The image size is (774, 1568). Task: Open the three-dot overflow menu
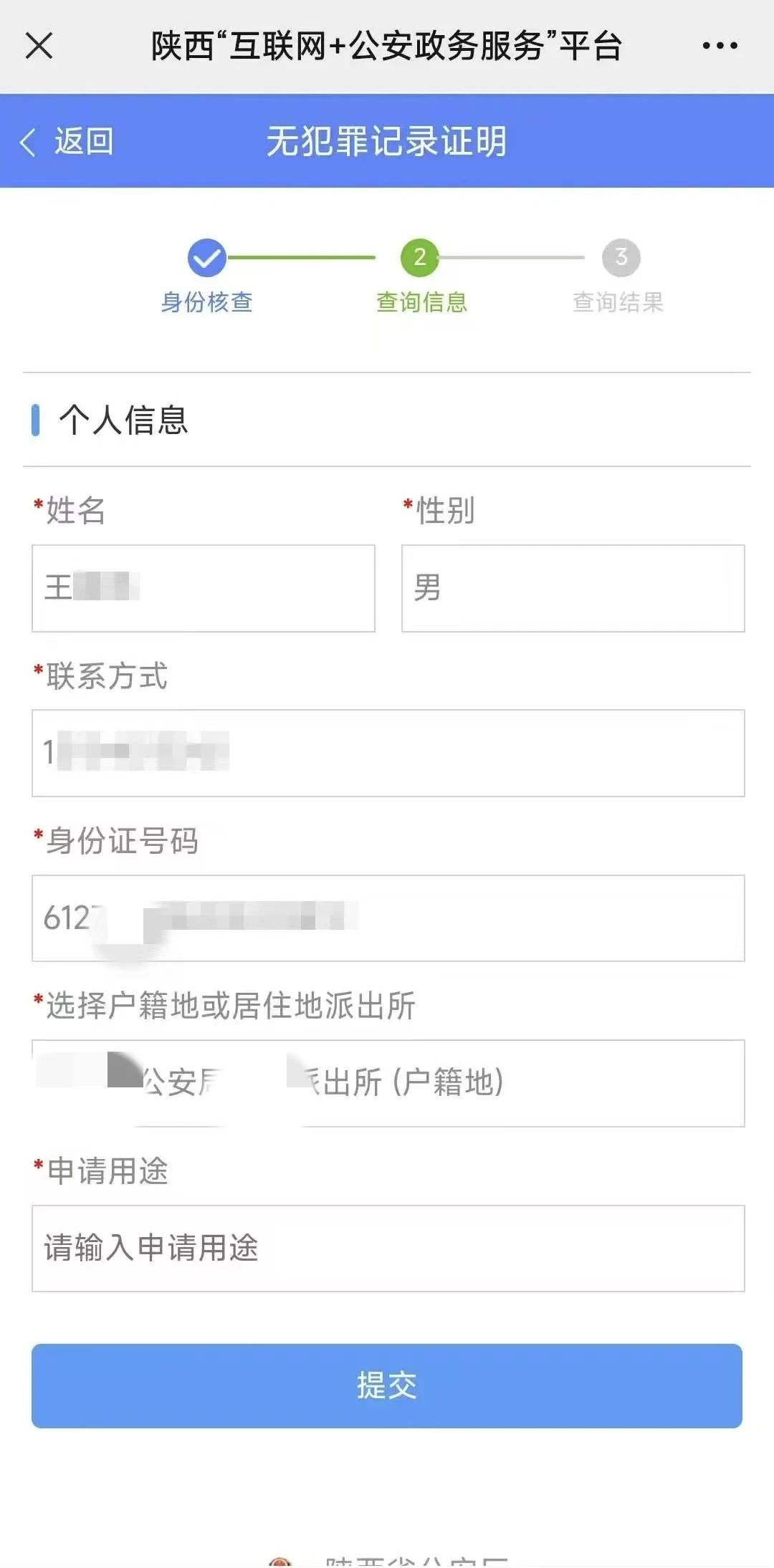(720, 46)
